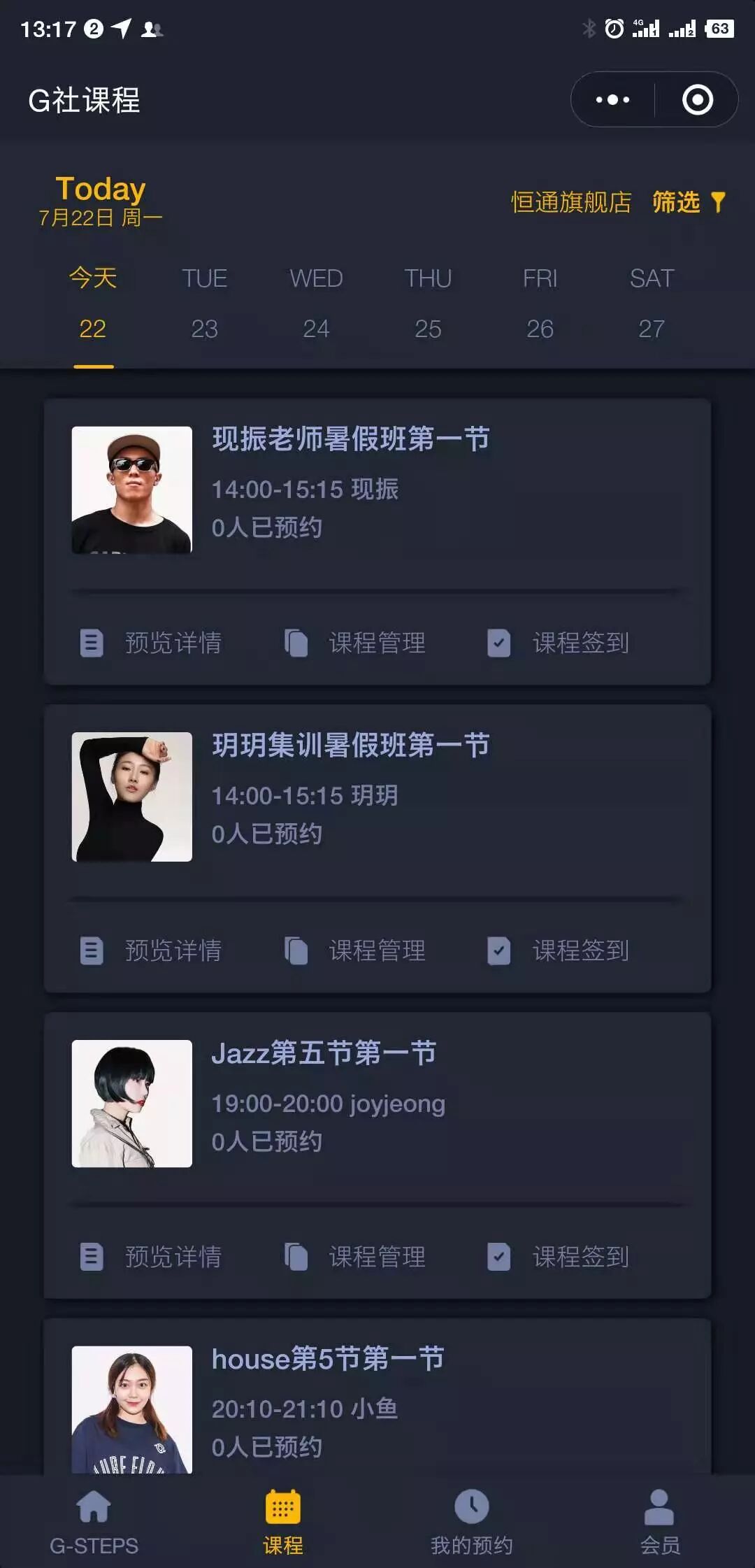The image size is (755, 1568).
Task: Switch to THU 25 schedule
Action: coord(428,304)
